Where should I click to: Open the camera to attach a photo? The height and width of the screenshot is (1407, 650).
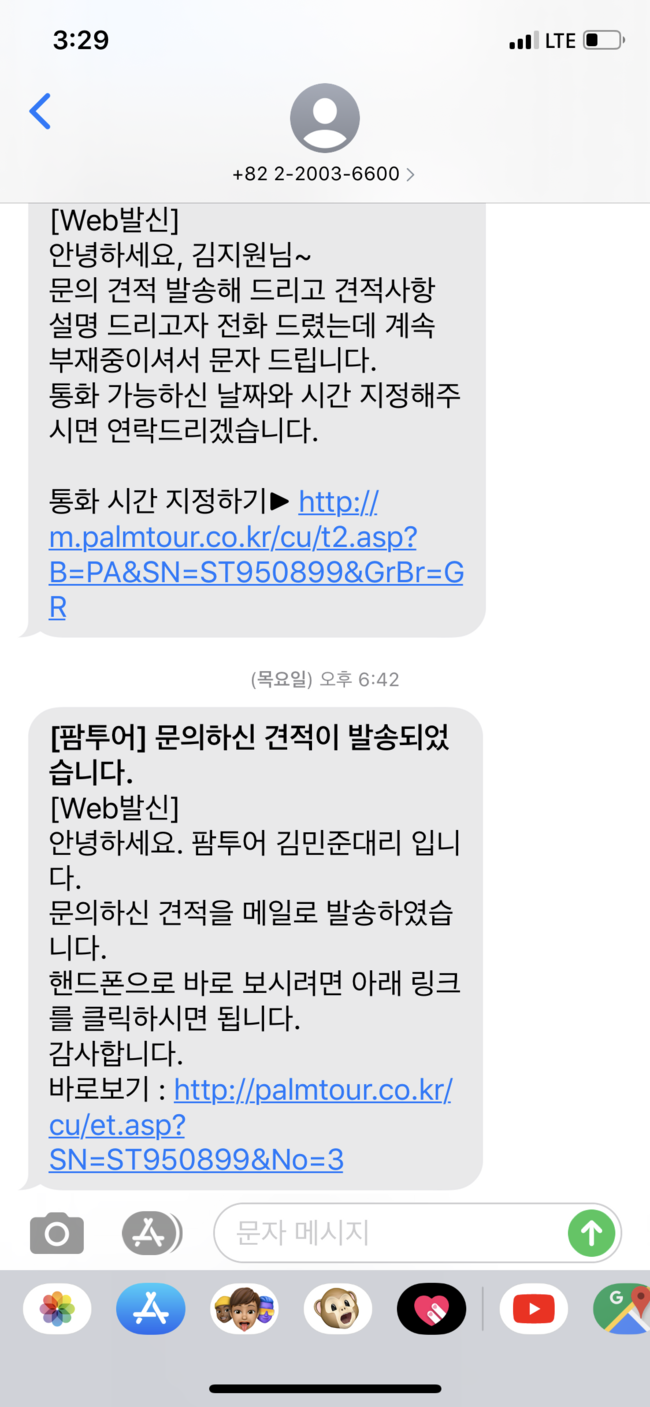click(x=57, y=1233)
